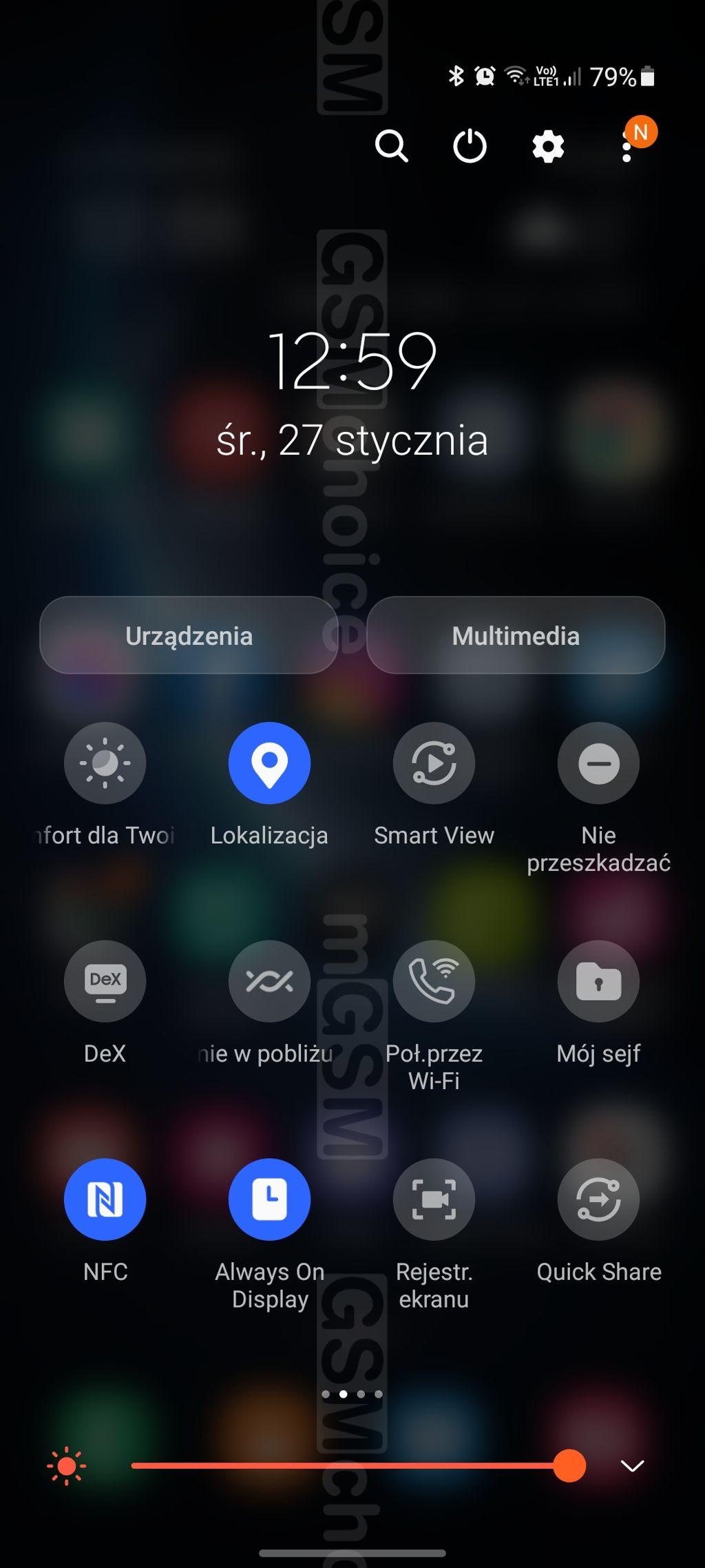
Task: Expand brightness options with the chevron
Action: pos(632,1466)
